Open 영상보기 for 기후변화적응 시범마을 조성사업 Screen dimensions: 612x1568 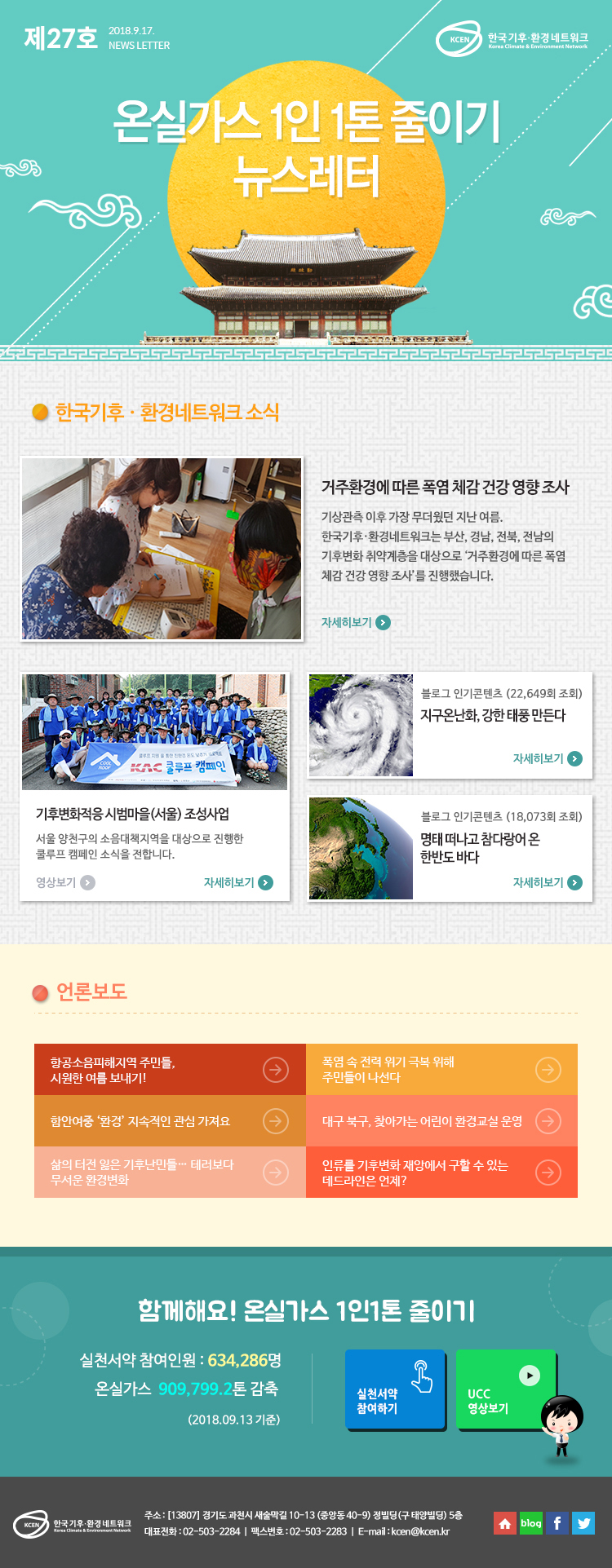65,882
